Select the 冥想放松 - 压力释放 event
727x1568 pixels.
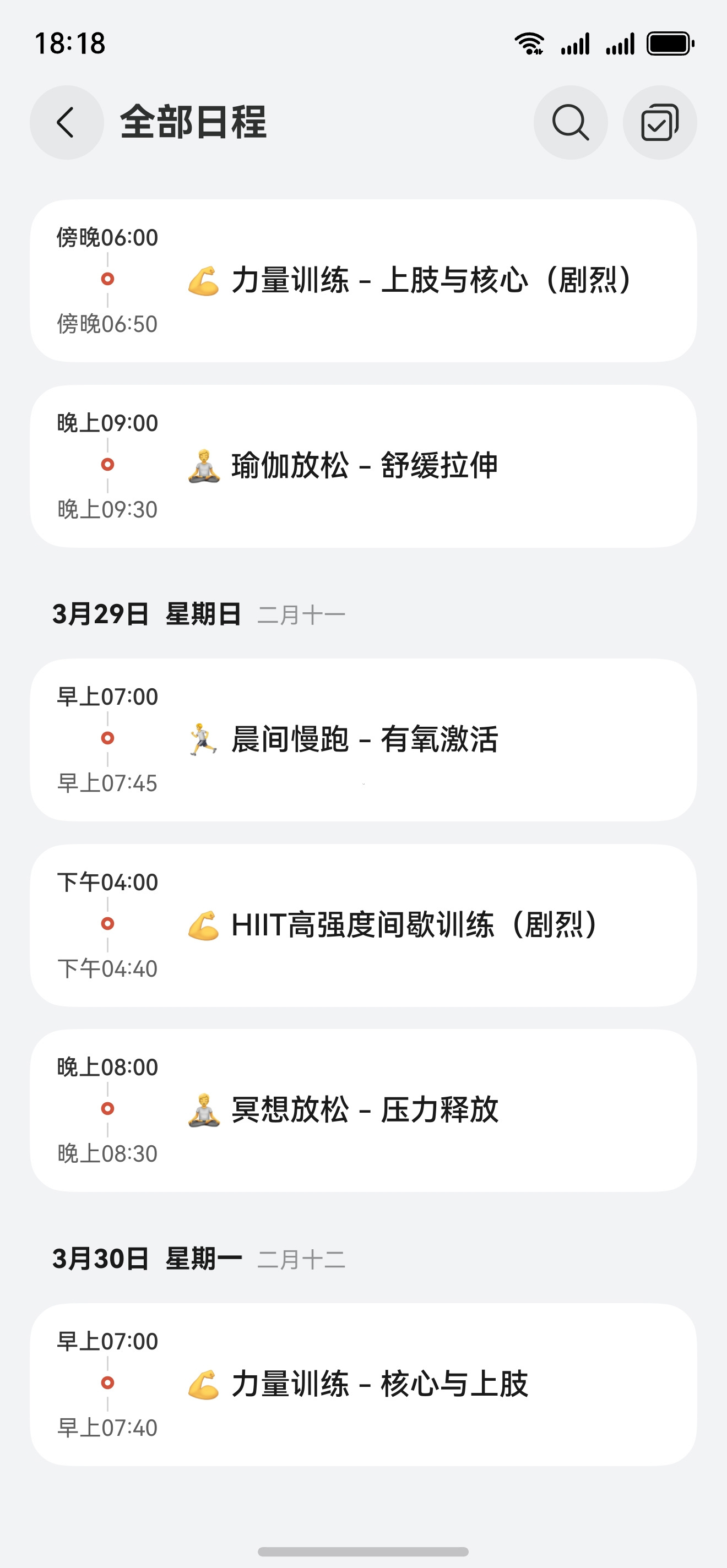(x=363, y=1110)
